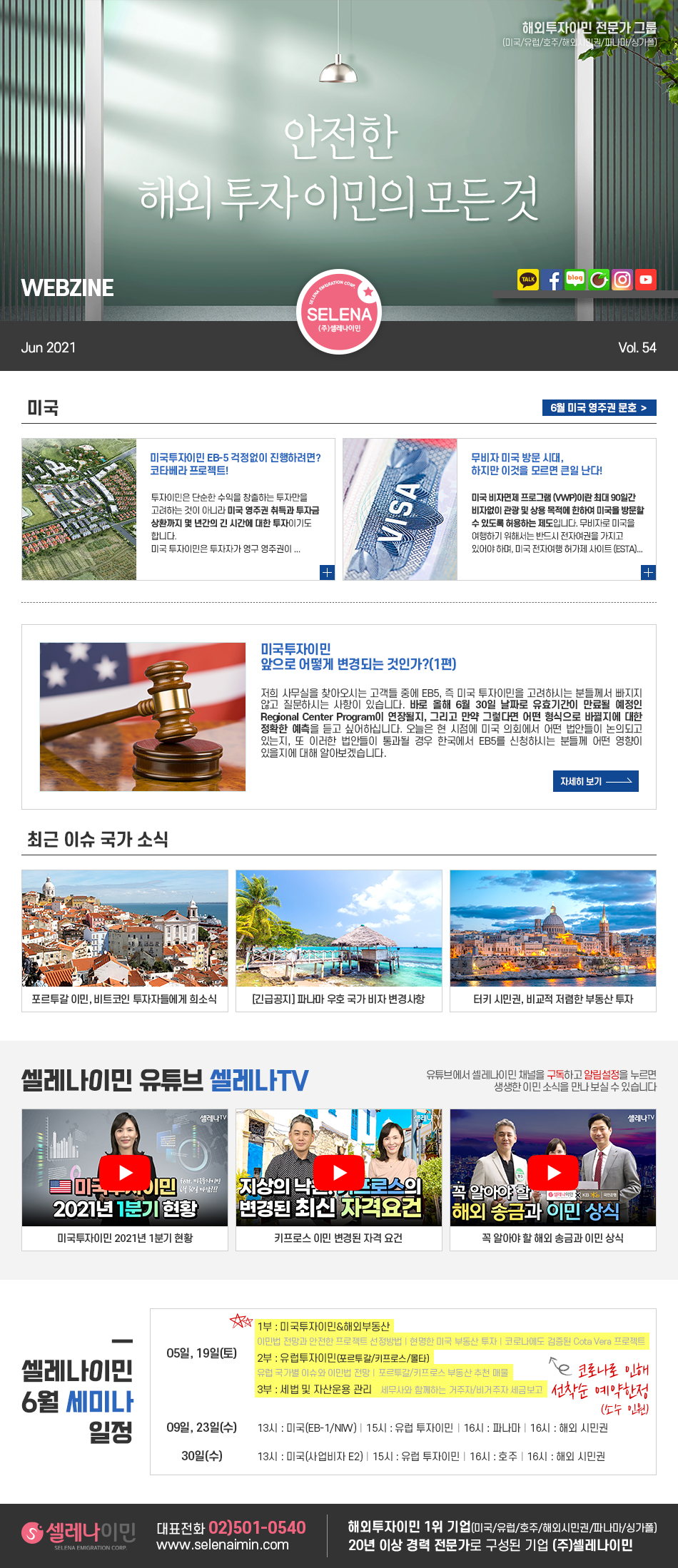
Task: Open the Instagram icon
Action: pos(622,280)
